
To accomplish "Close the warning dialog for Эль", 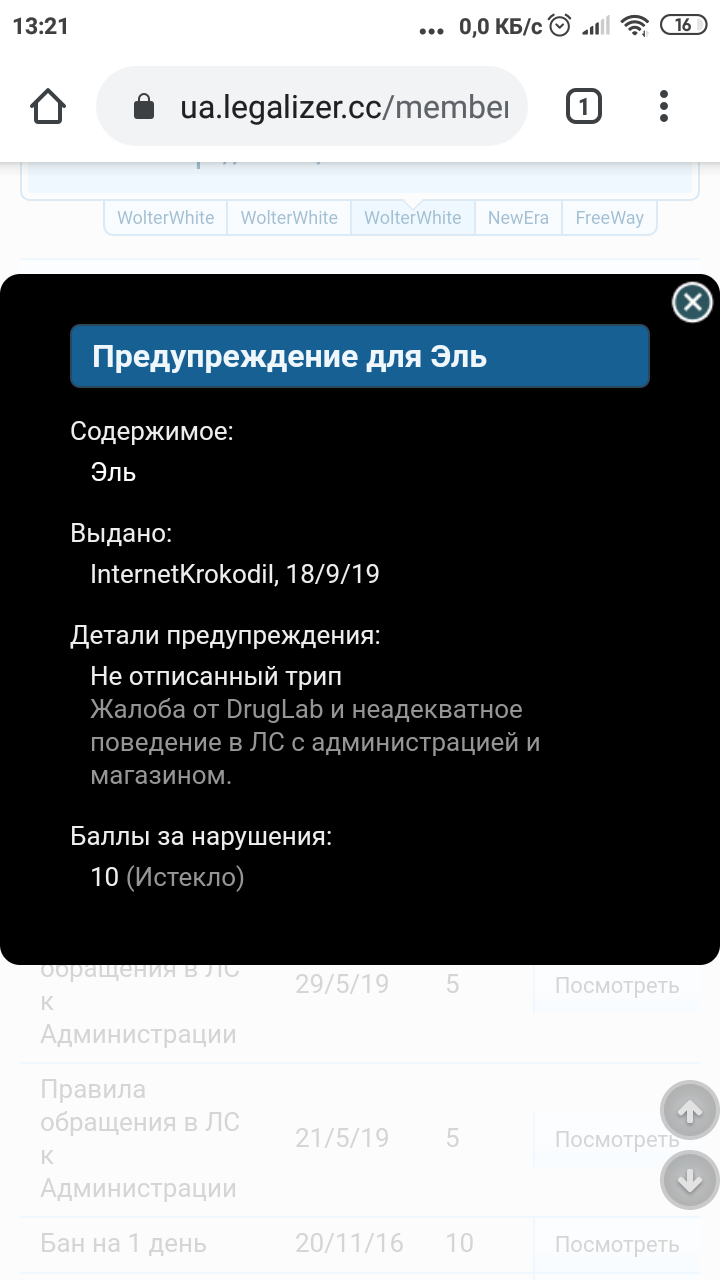I will click(692, 302).
